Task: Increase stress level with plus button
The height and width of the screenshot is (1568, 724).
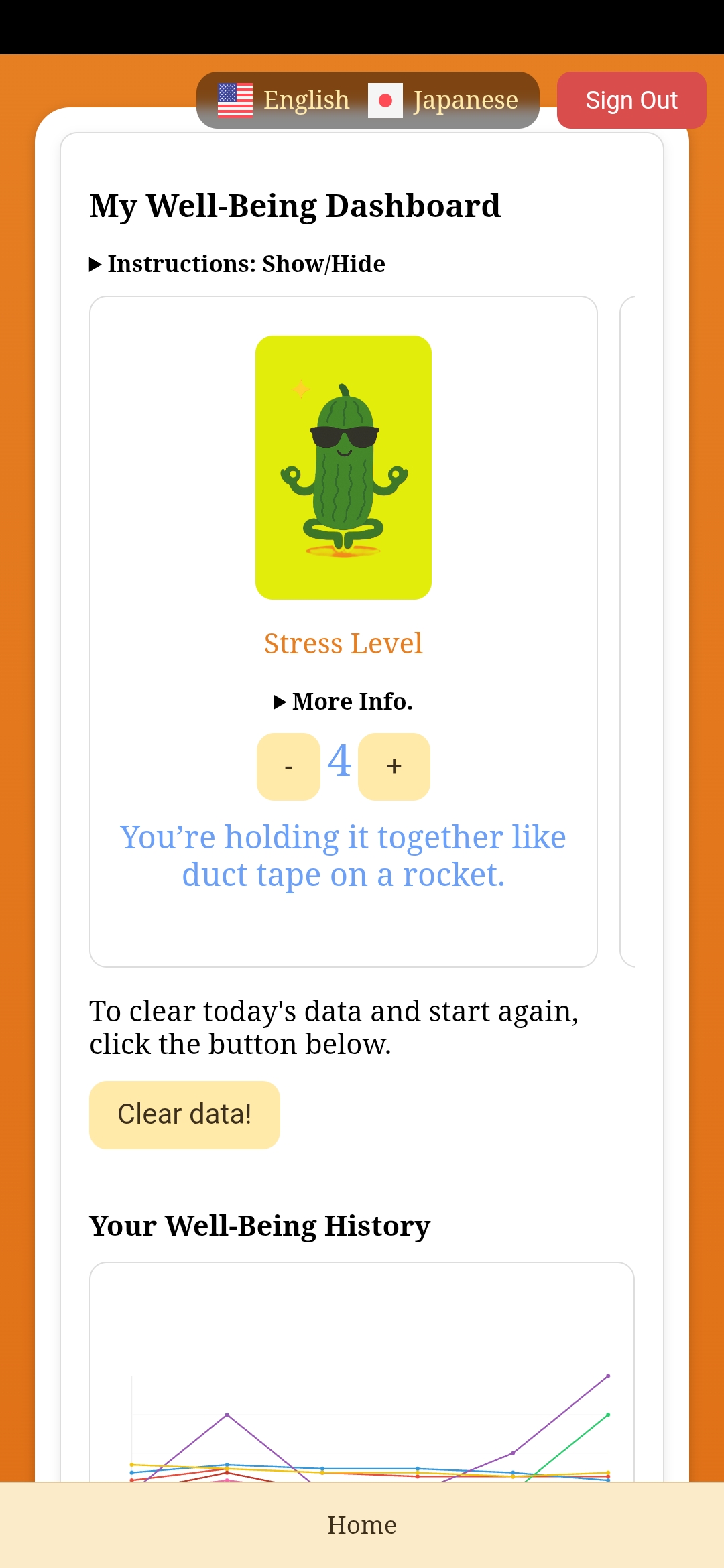Action: point(394,767)
